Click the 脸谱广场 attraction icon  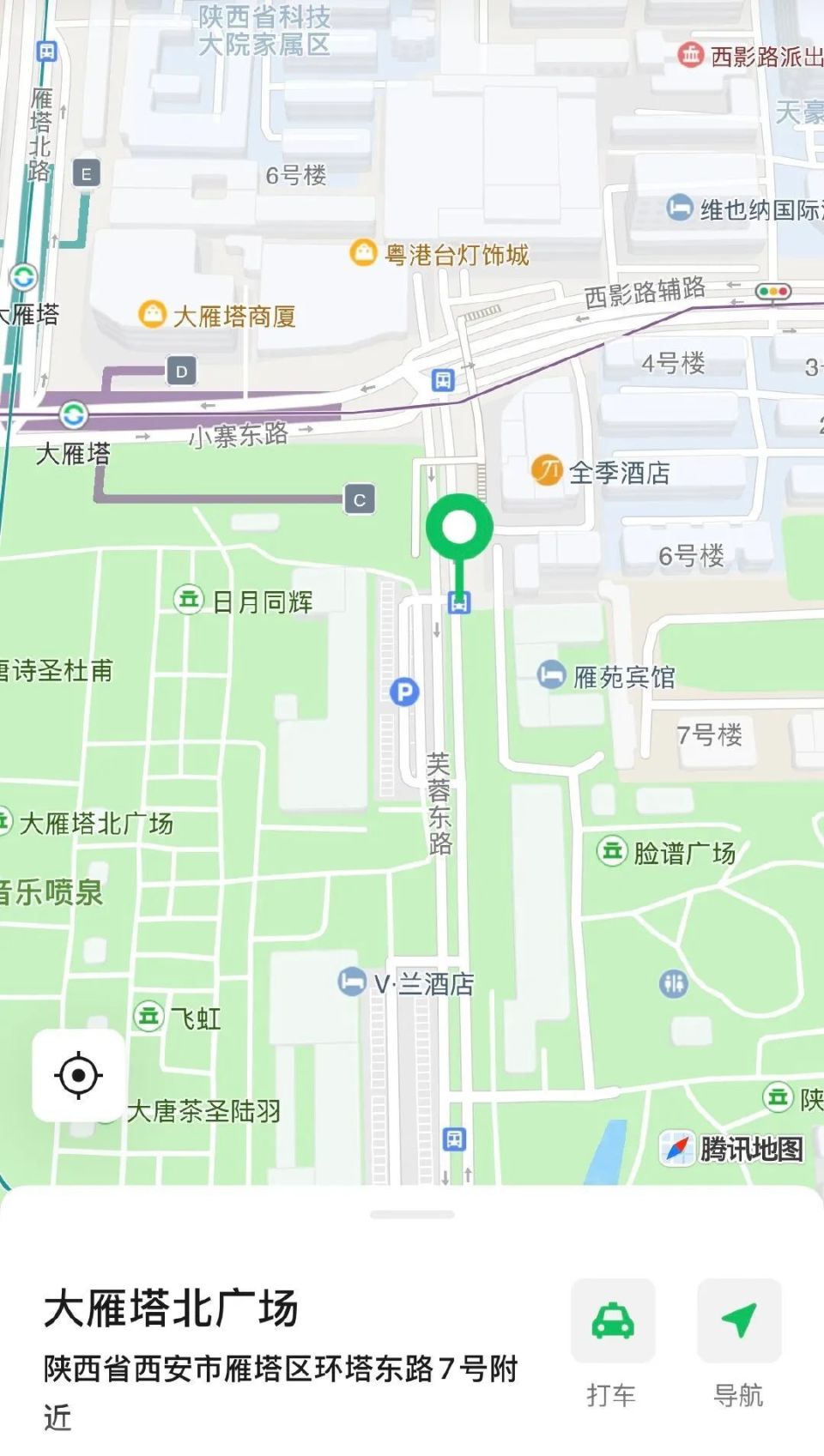click(612, 852)
